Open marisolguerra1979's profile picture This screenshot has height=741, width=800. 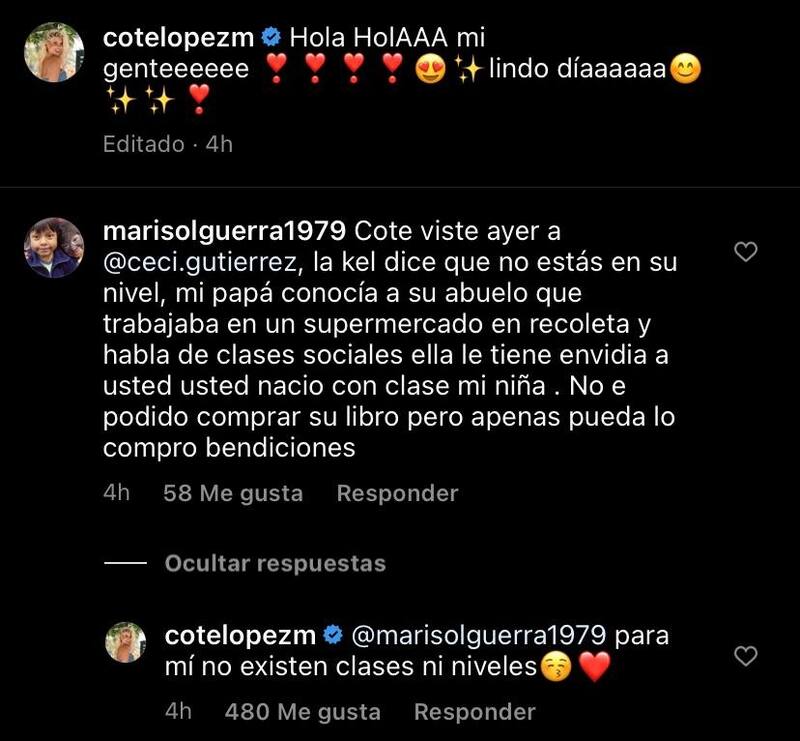pos(53,247)
